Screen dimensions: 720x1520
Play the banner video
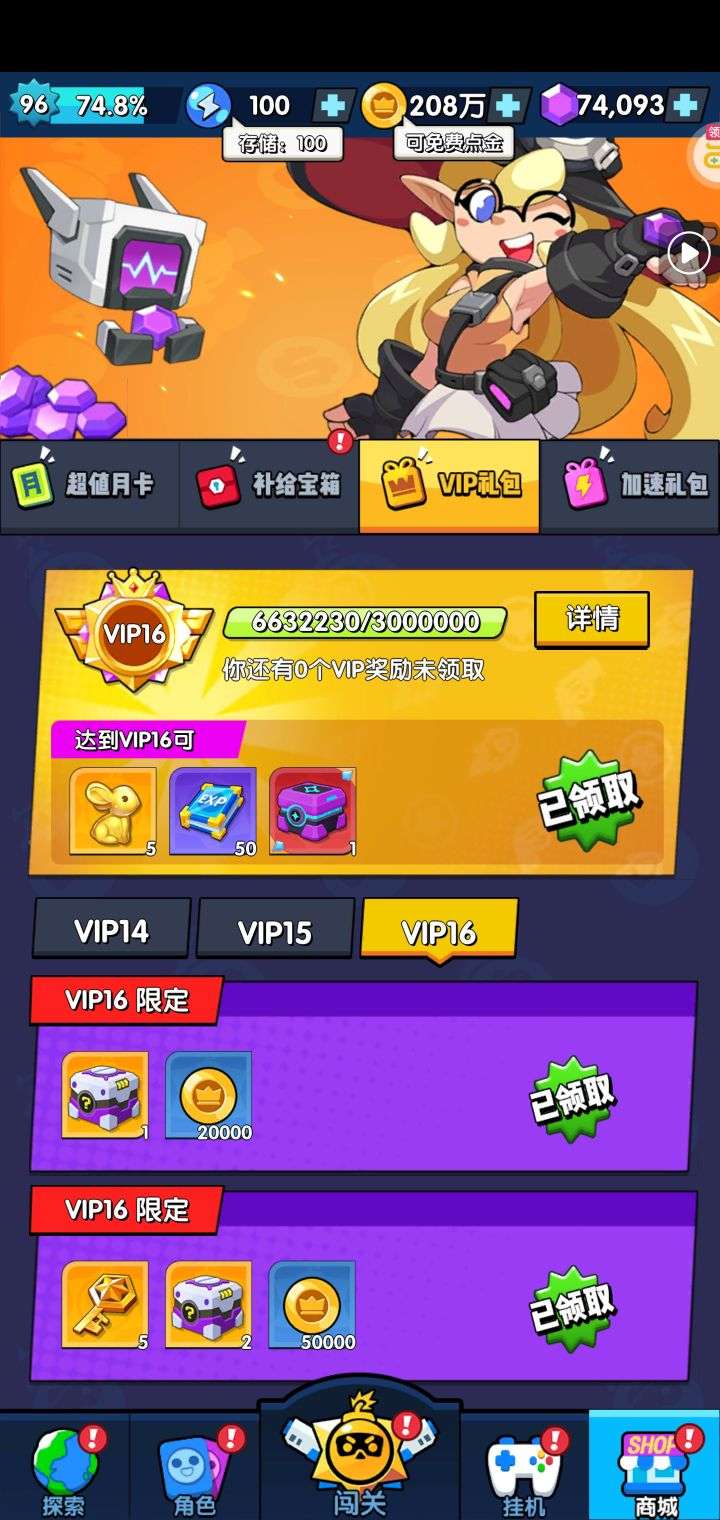[689, 253]
